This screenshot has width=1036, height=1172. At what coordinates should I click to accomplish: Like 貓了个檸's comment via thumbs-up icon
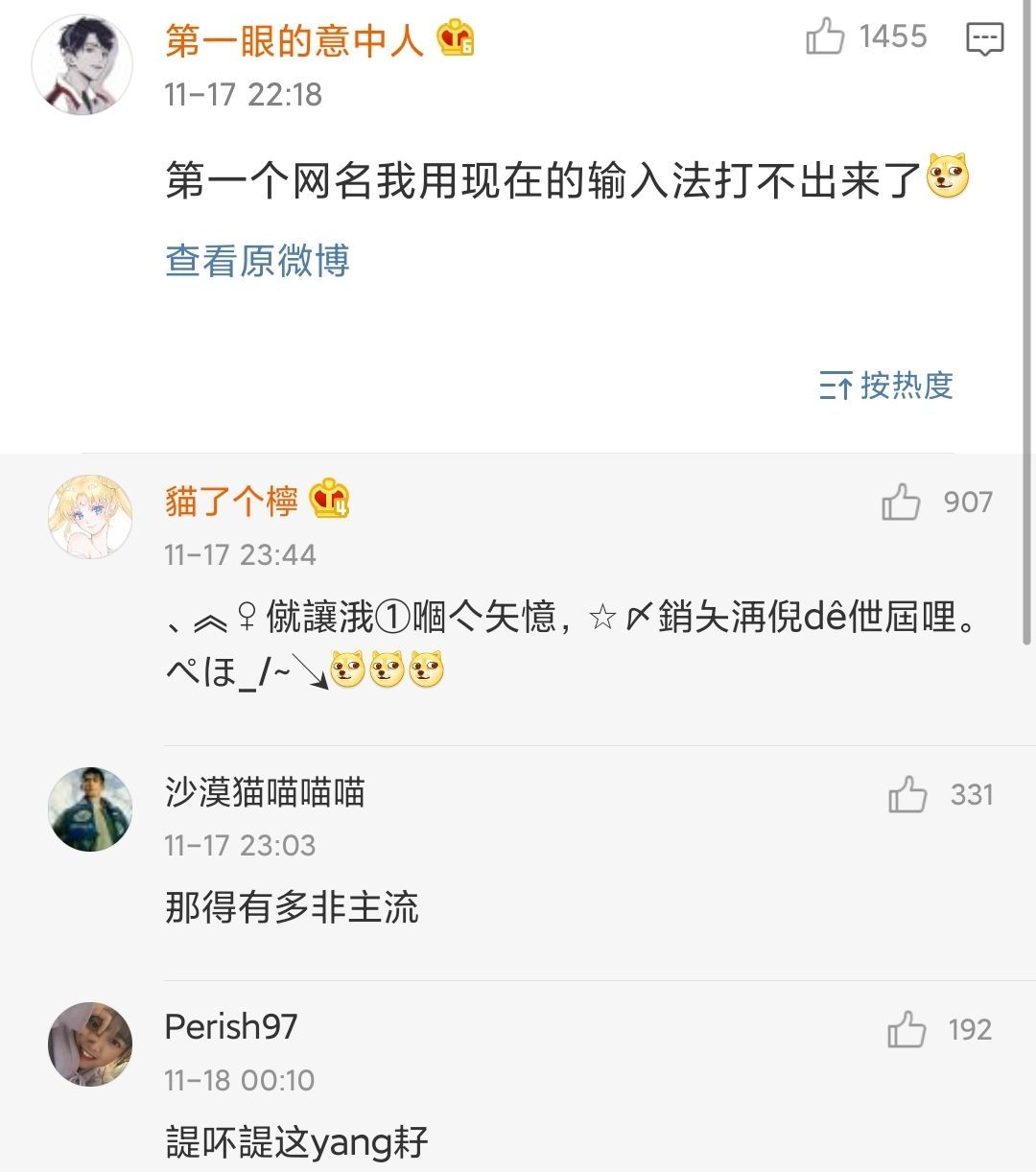(900, 501)
